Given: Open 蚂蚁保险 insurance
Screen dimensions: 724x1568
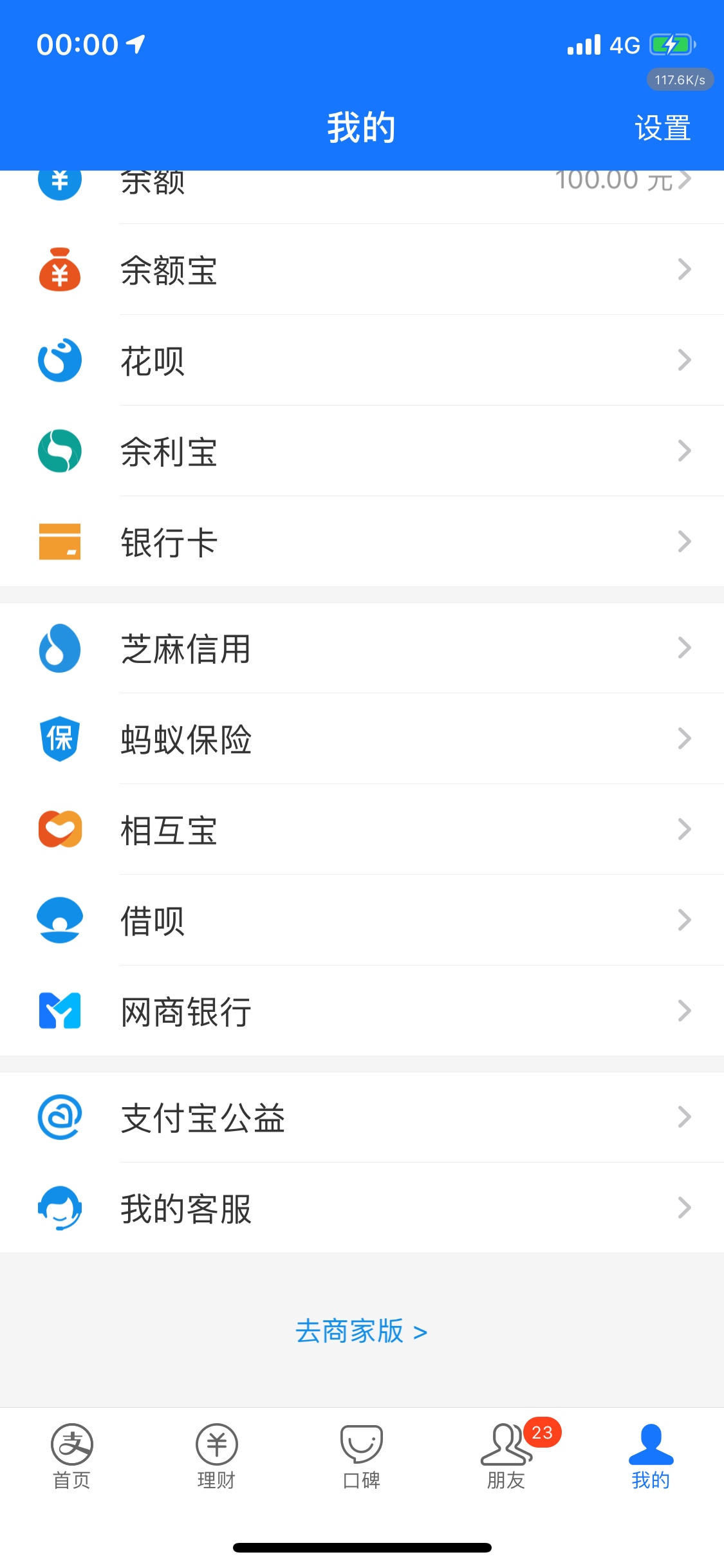Looking at the screenshot, I should 362,739.
